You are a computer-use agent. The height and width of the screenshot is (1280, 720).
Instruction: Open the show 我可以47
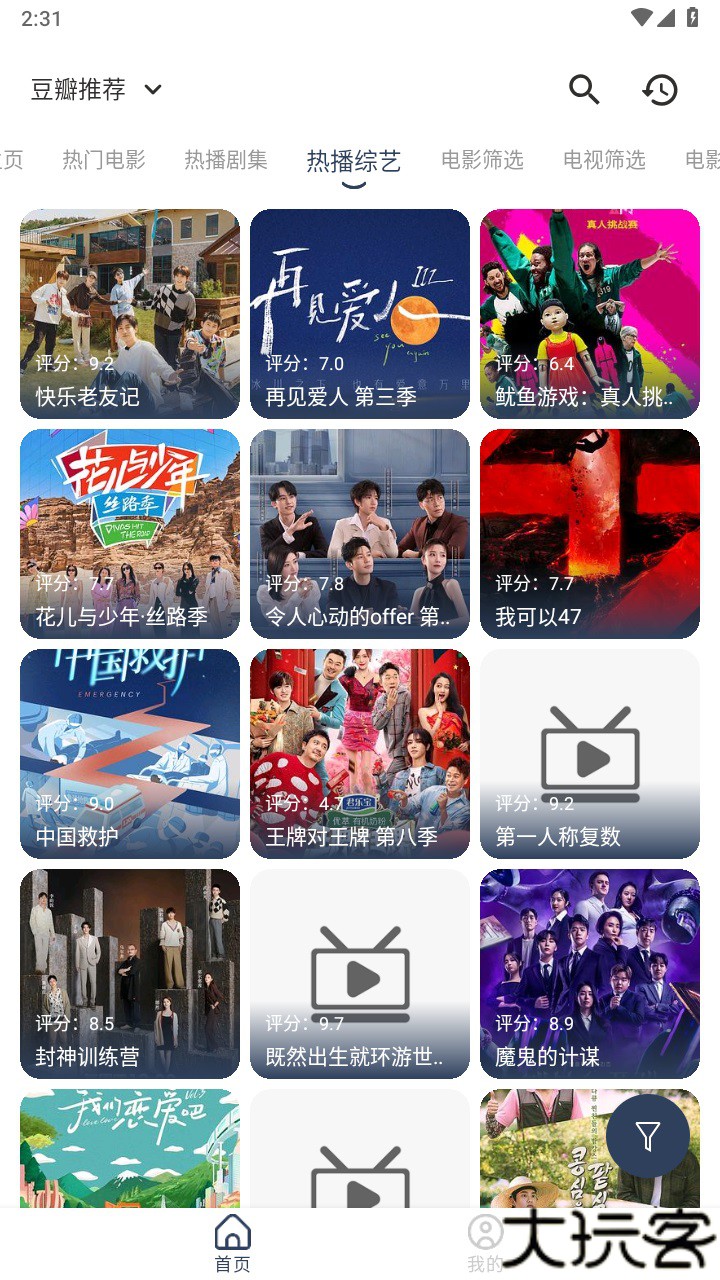pos(590,533)
